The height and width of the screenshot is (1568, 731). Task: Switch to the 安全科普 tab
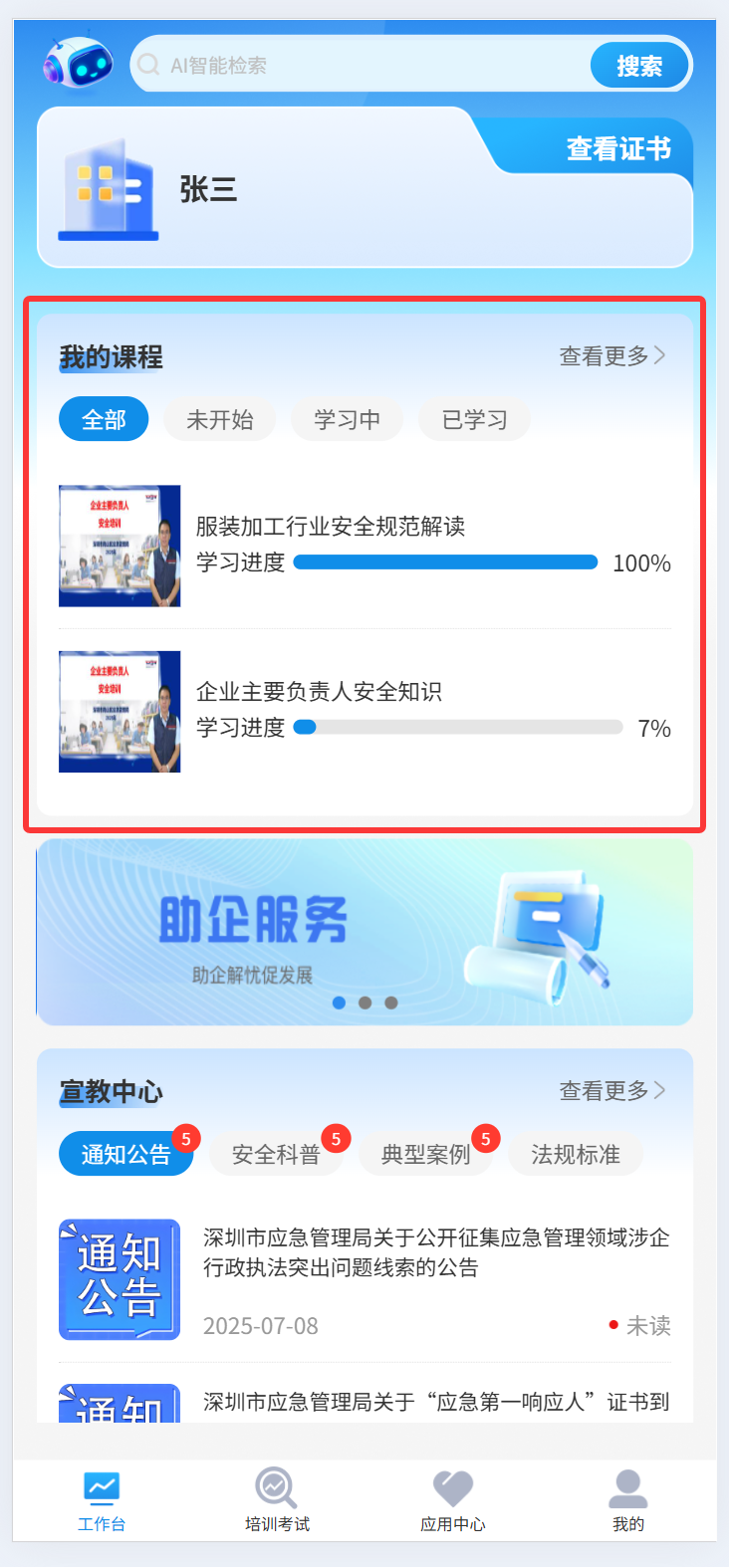coord(276,1154)
